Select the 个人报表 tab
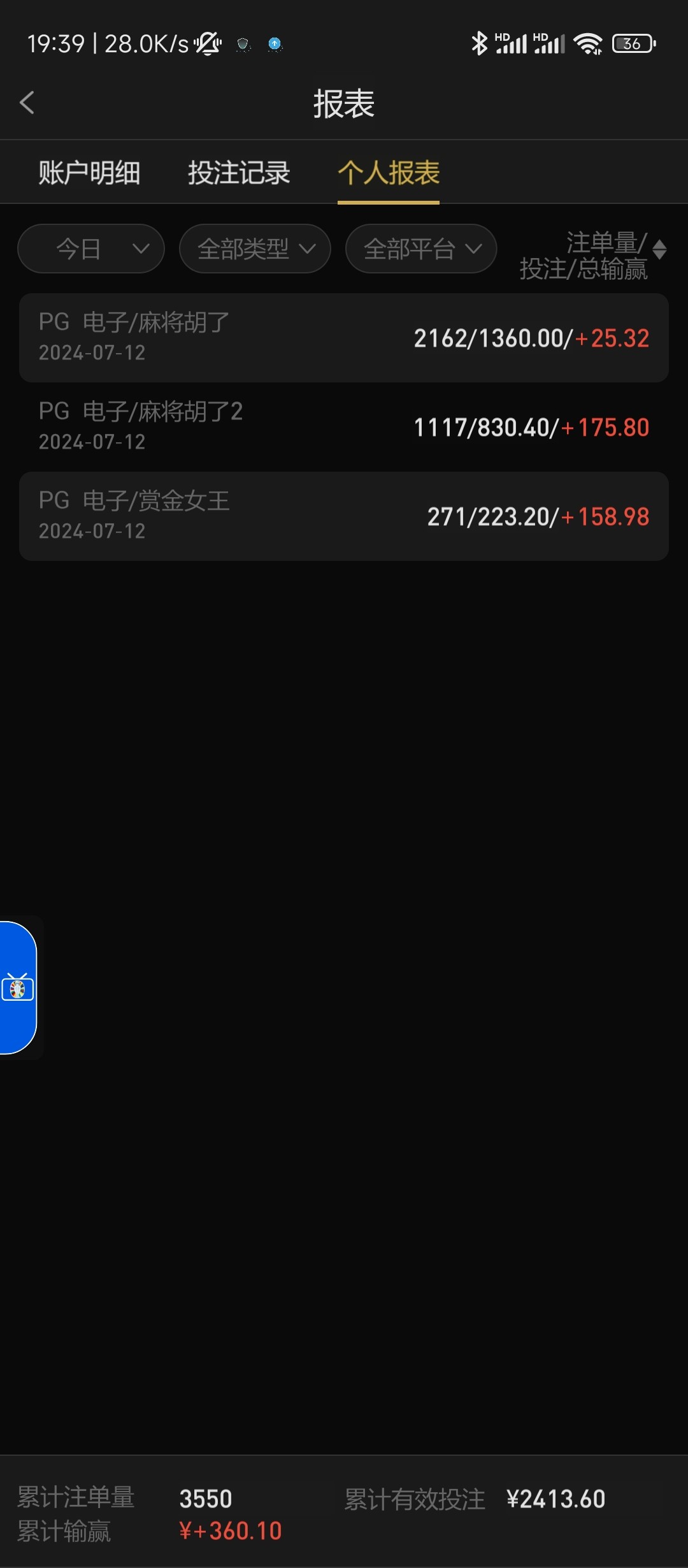 click(x=389, y=173)
